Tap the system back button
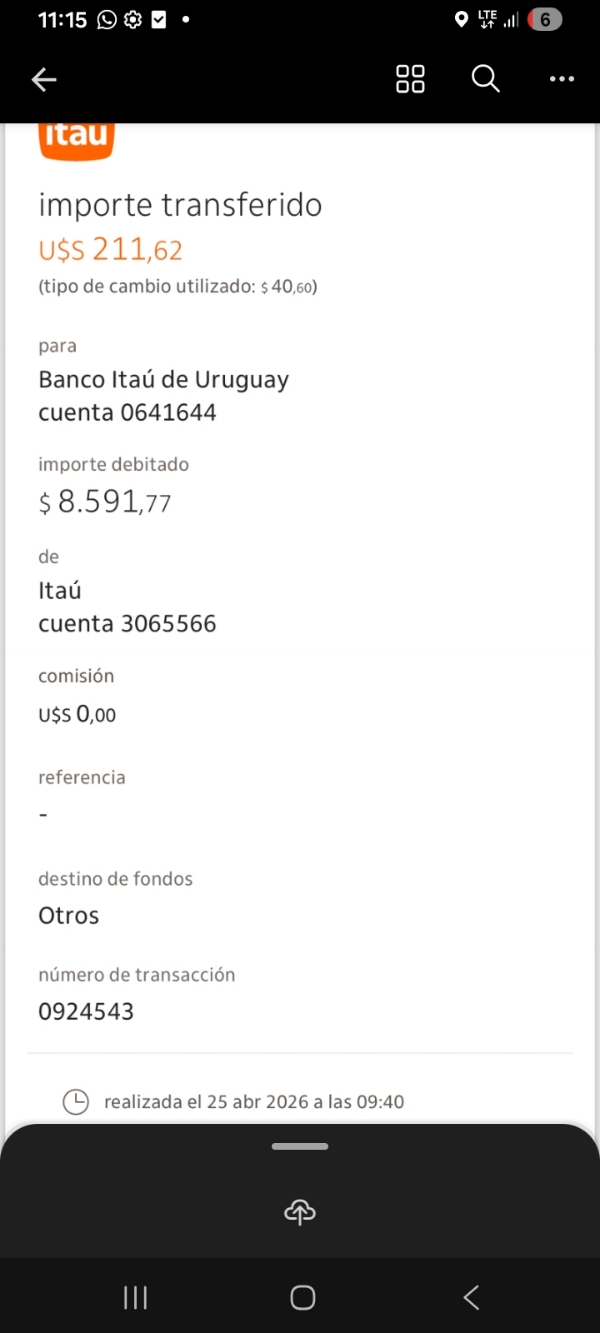The width and height of the screenshot is (600, 1333). point(471,1298)
